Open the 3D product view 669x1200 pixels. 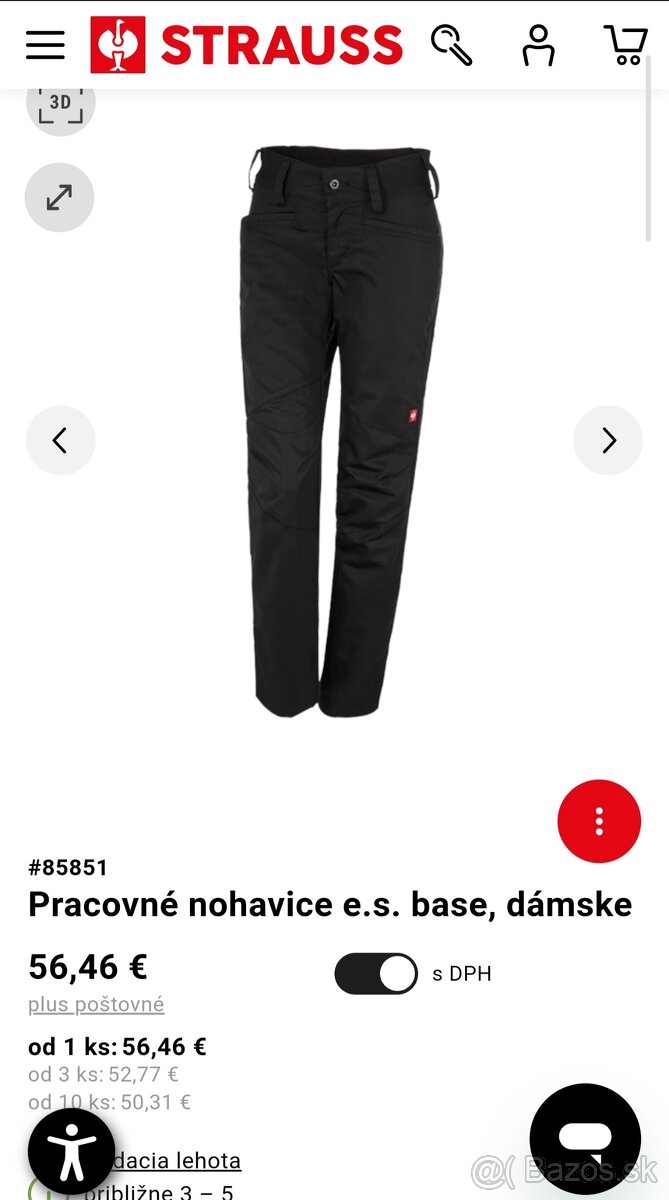coord(60,103)
